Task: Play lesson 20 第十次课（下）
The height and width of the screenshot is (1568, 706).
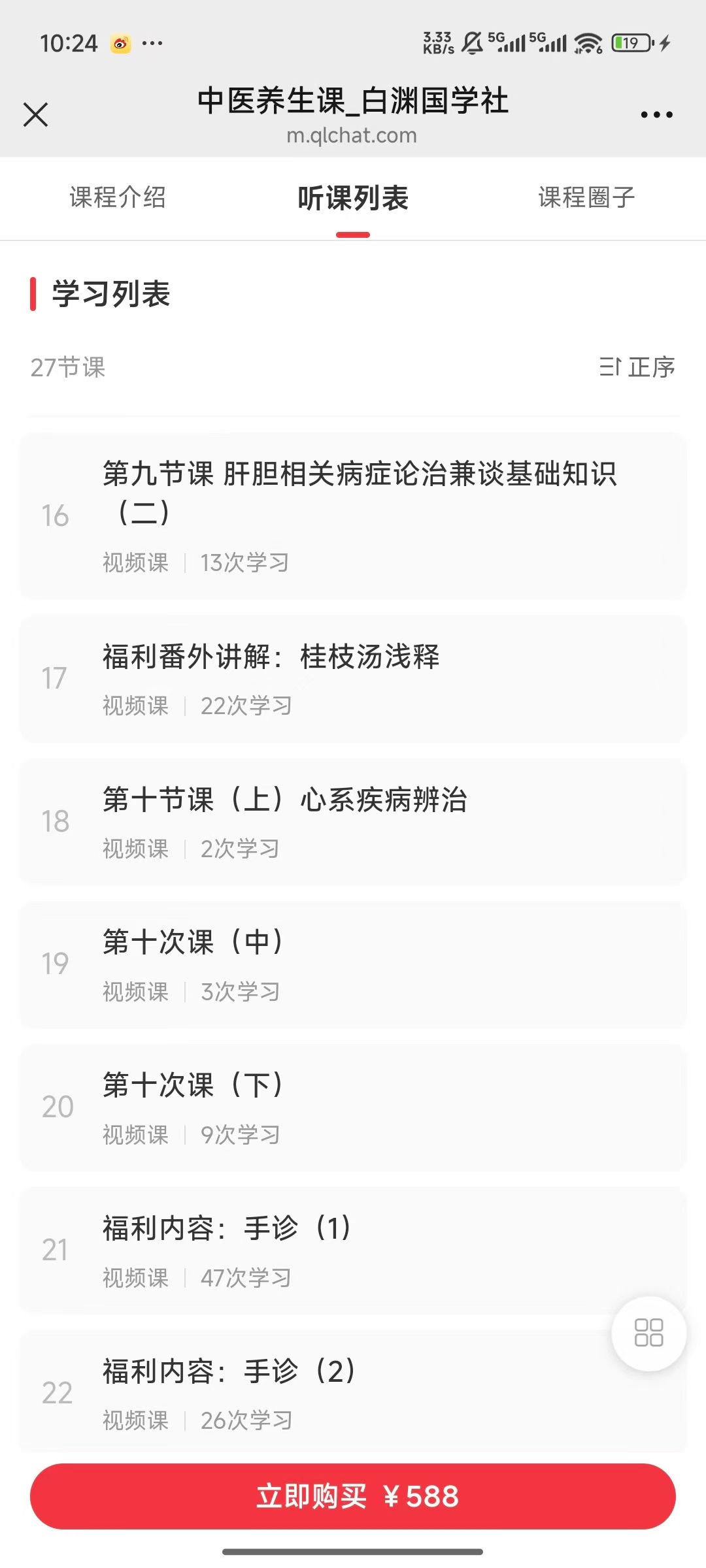Action: [353, 1107]
